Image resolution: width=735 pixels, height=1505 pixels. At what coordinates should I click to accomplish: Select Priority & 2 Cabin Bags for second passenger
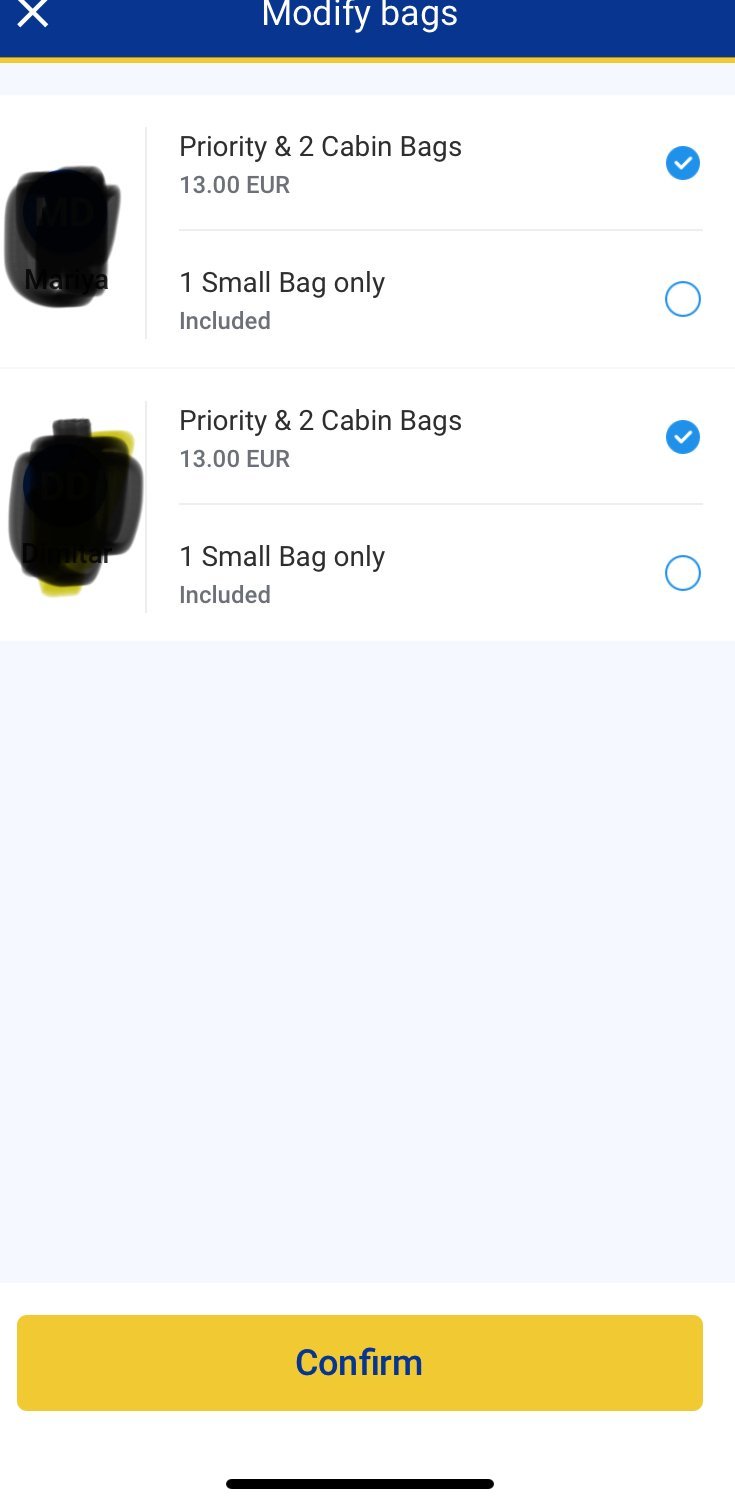[682, 437]
